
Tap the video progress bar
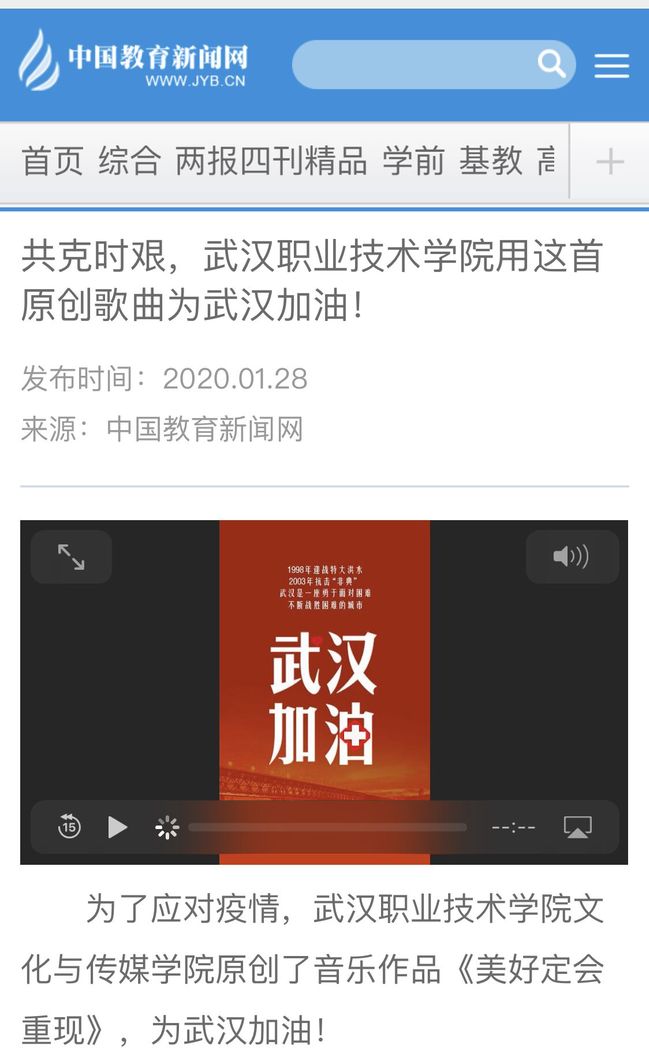click(x=327, y=827)
